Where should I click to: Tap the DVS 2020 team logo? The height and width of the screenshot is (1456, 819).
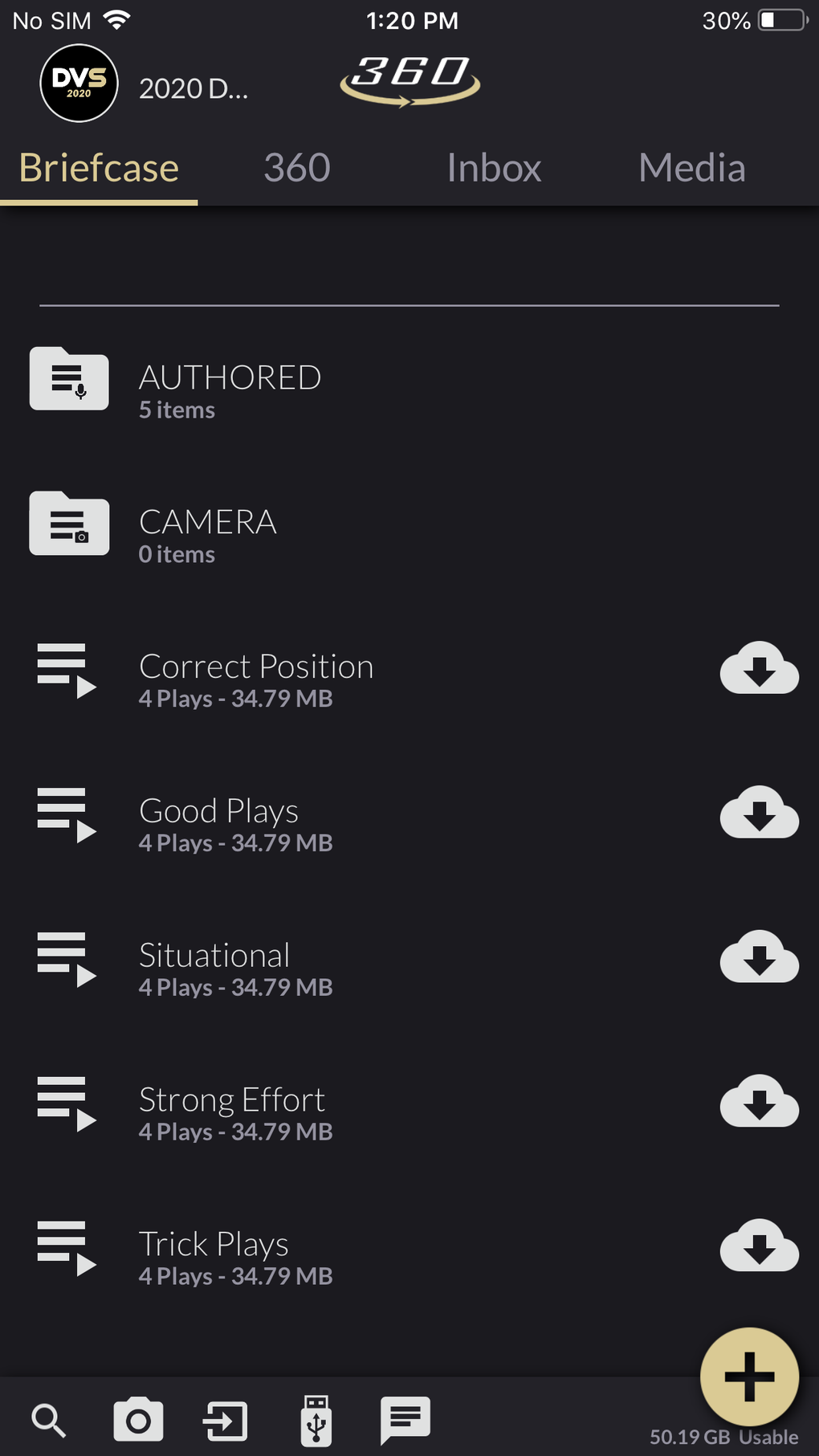[x=79, y=84]
